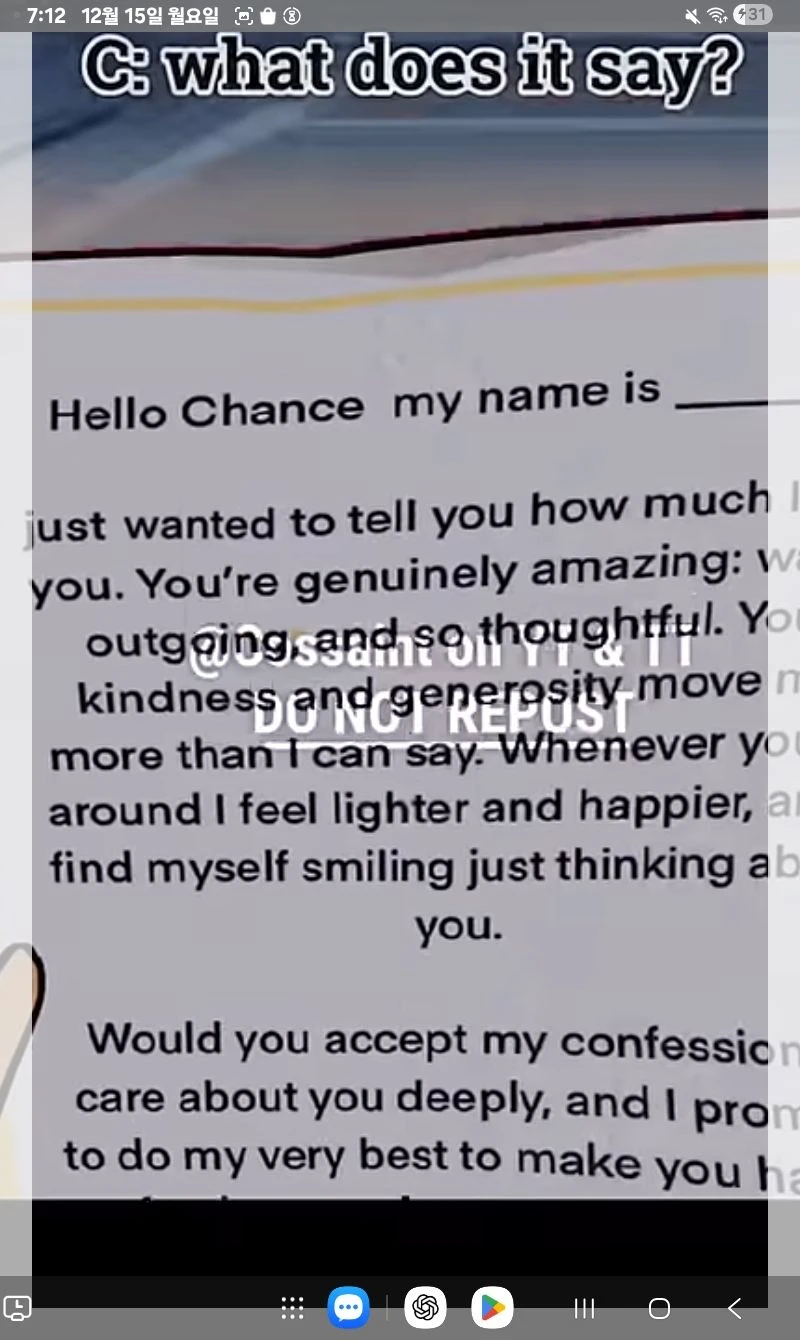800x1340 pixels.
Task: Go to the home screen
Action: (x=659, y=1308)
